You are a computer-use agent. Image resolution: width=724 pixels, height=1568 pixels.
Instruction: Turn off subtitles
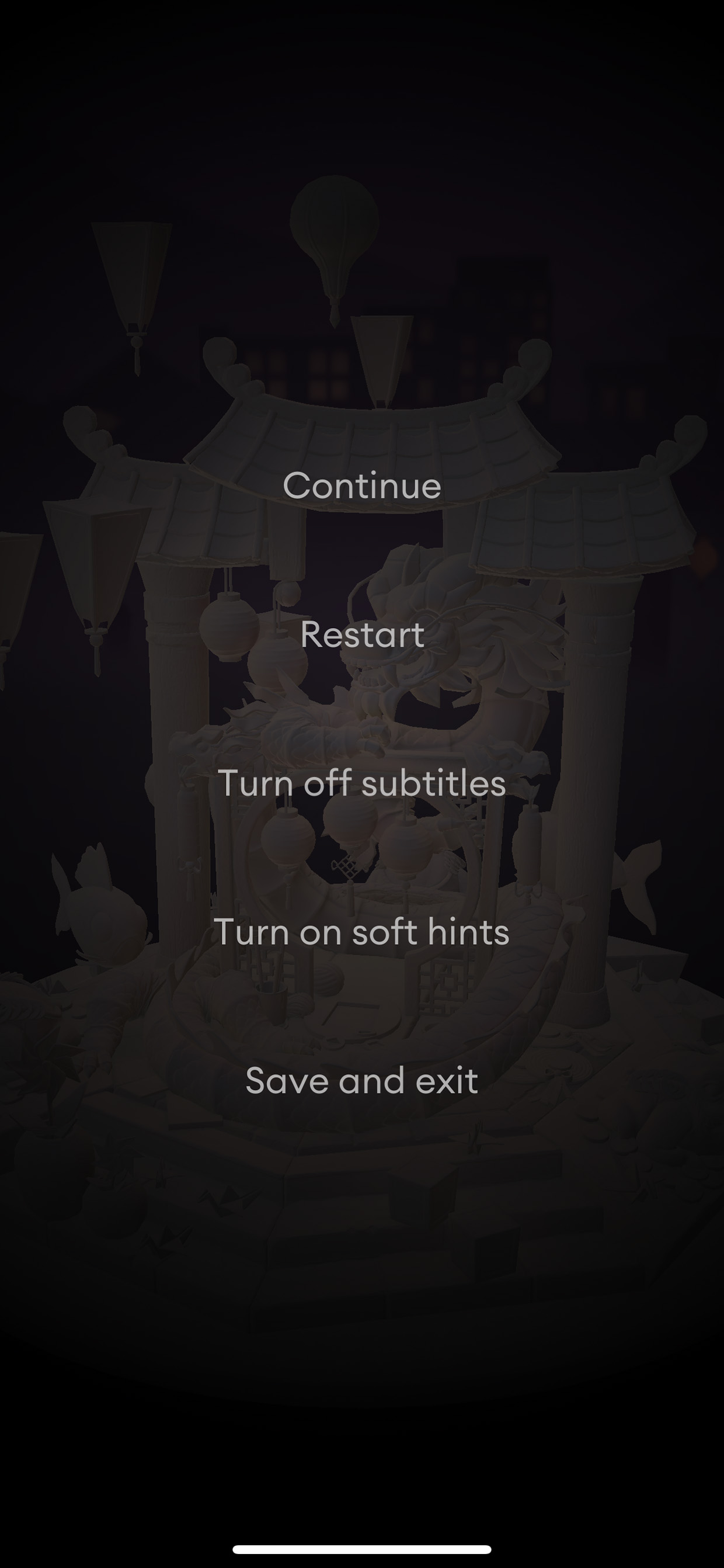362,783
